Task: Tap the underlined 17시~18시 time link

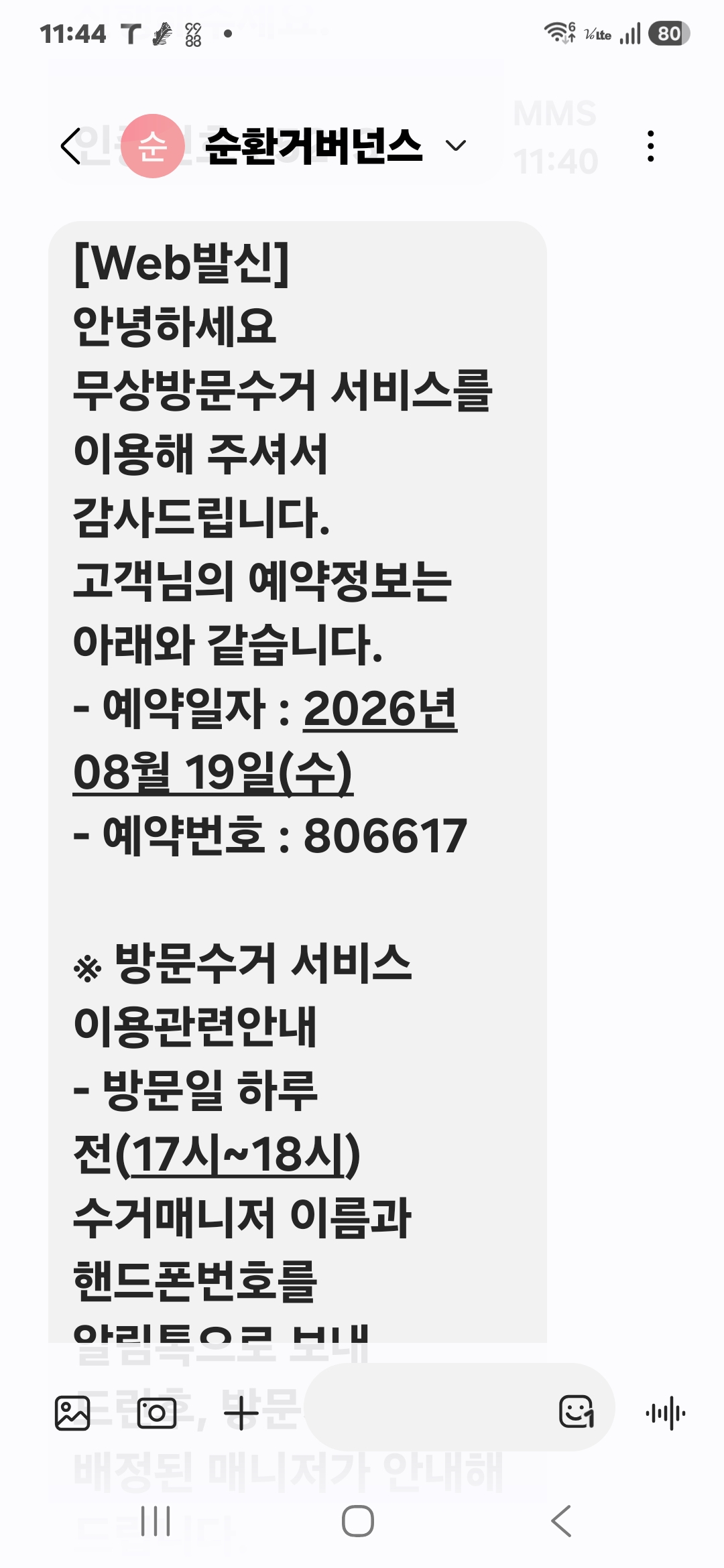Action: pyautogui.click(x=239, y=1154)
